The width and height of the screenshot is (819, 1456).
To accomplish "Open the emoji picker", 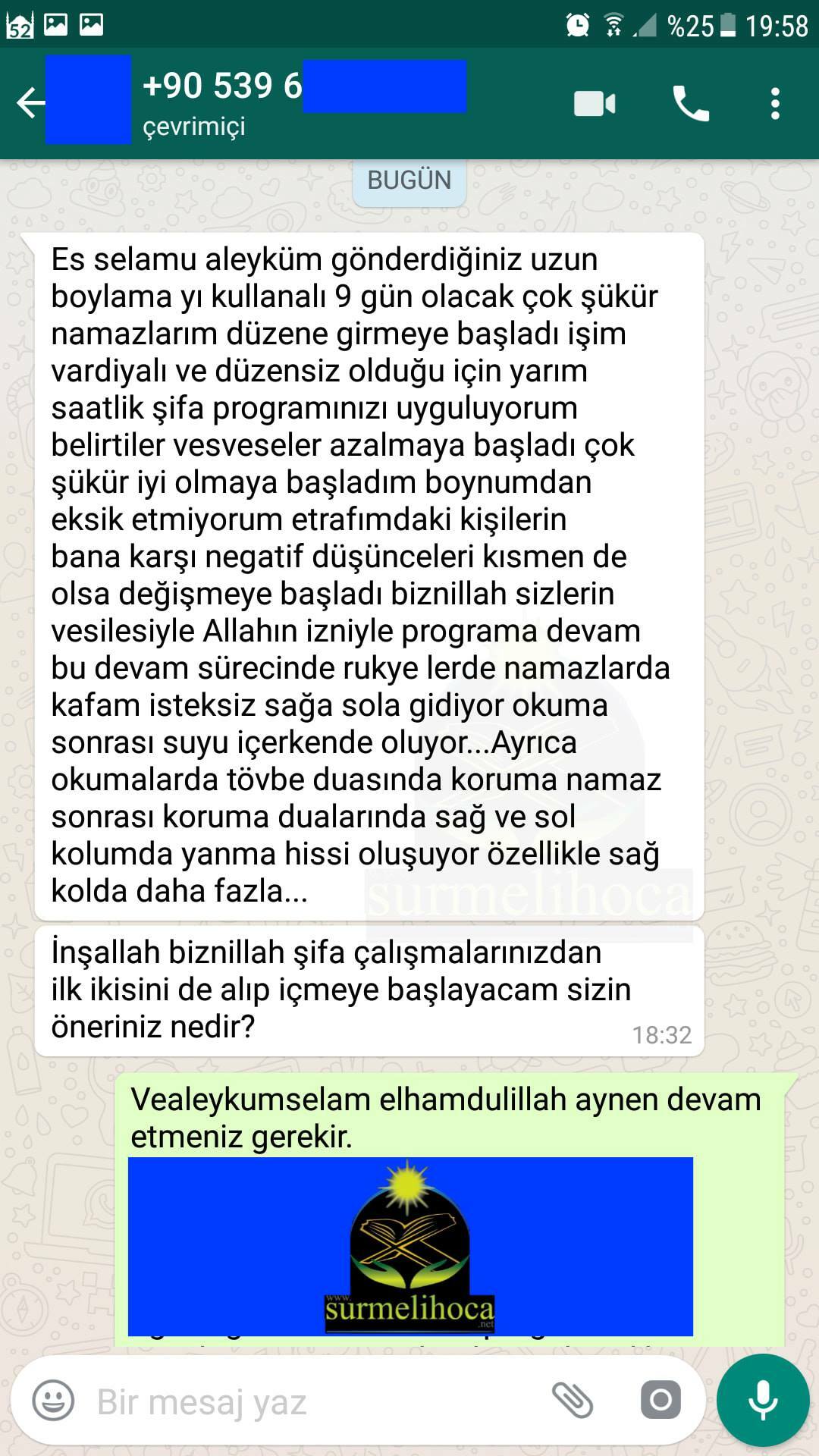I will coord(53,1401).
